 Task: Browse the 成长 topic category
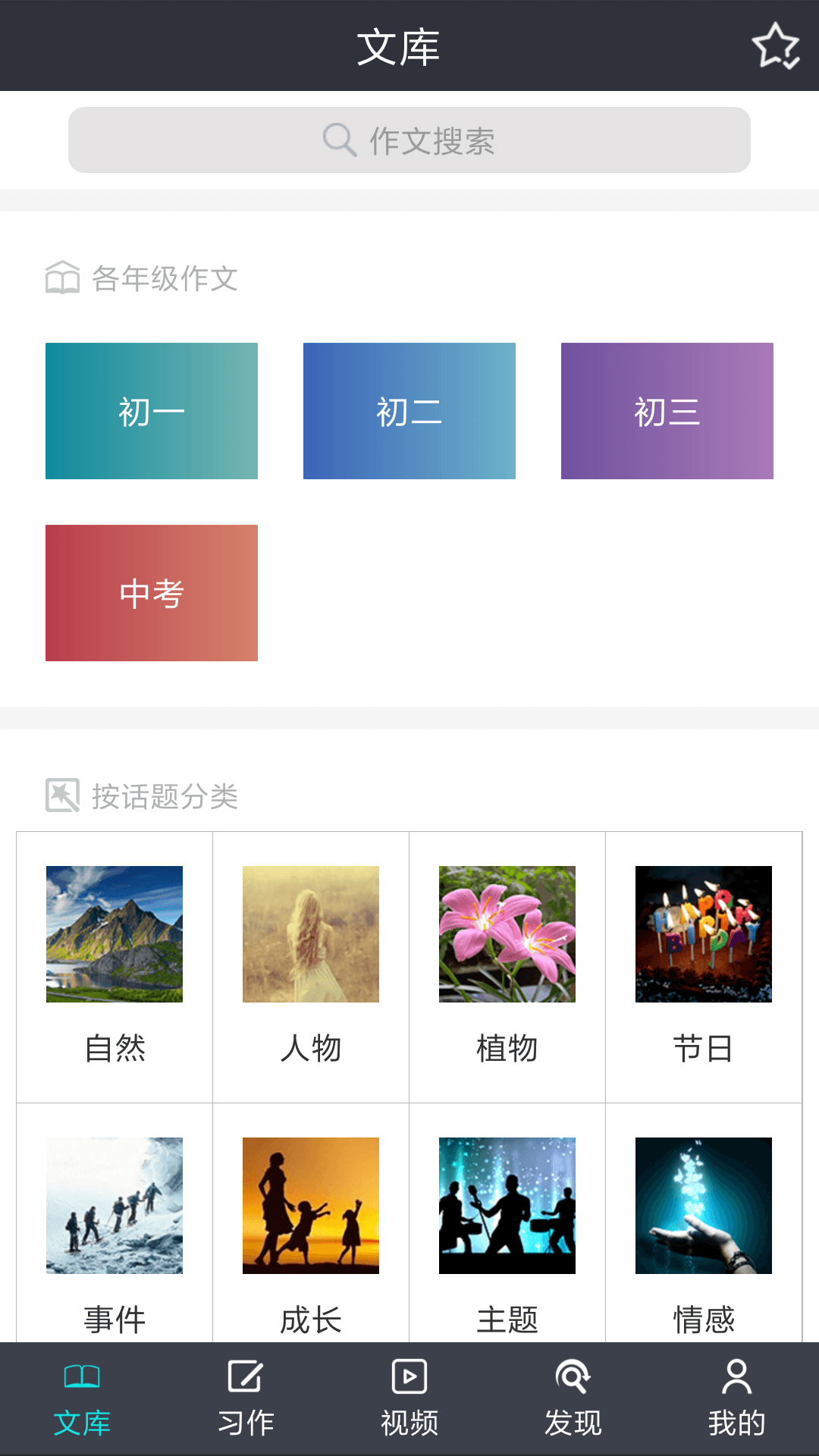[x=311, y=1228]
